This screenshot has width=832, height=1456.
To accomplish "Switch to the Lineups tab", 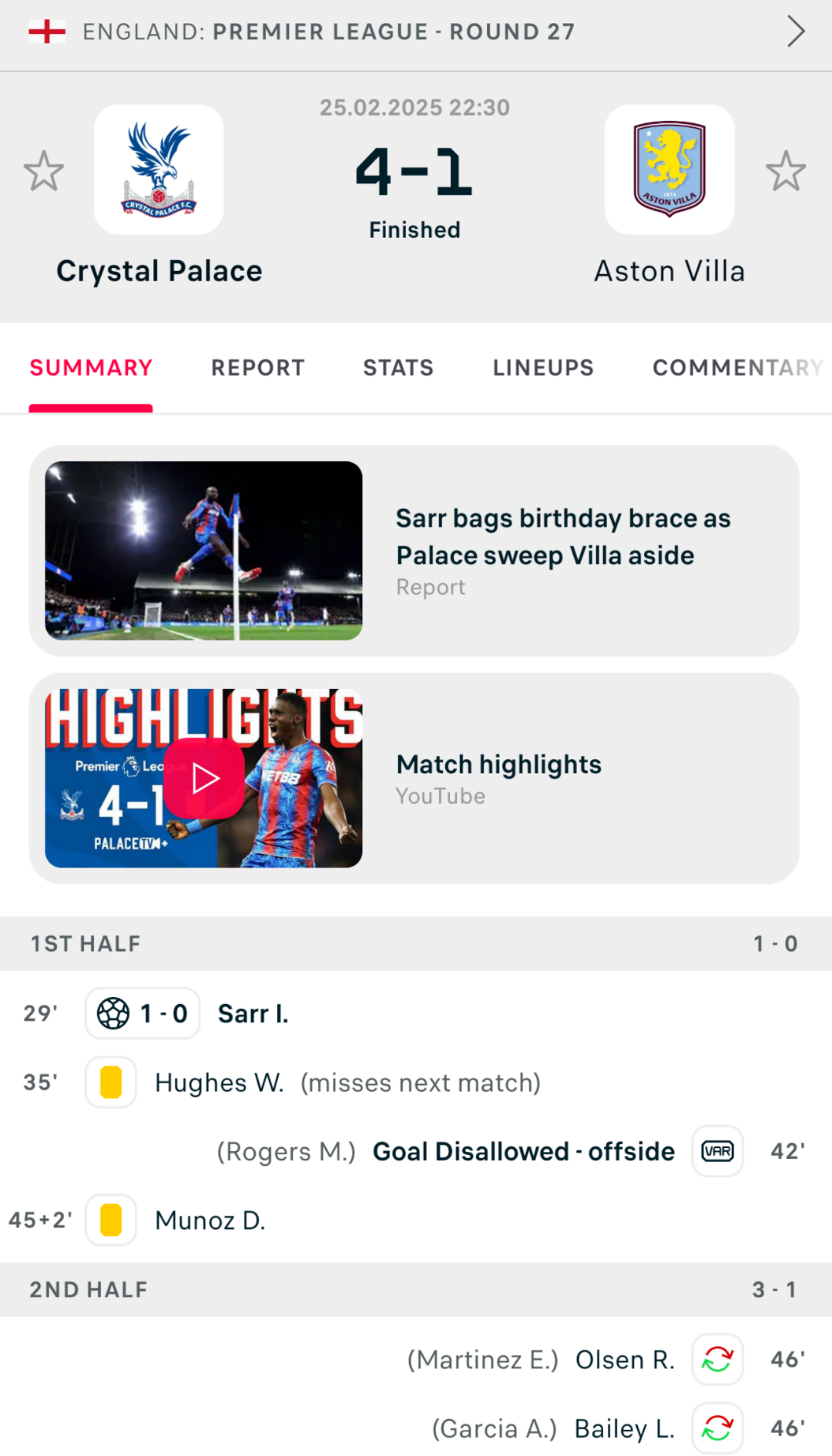I will (x=543, y=368).
